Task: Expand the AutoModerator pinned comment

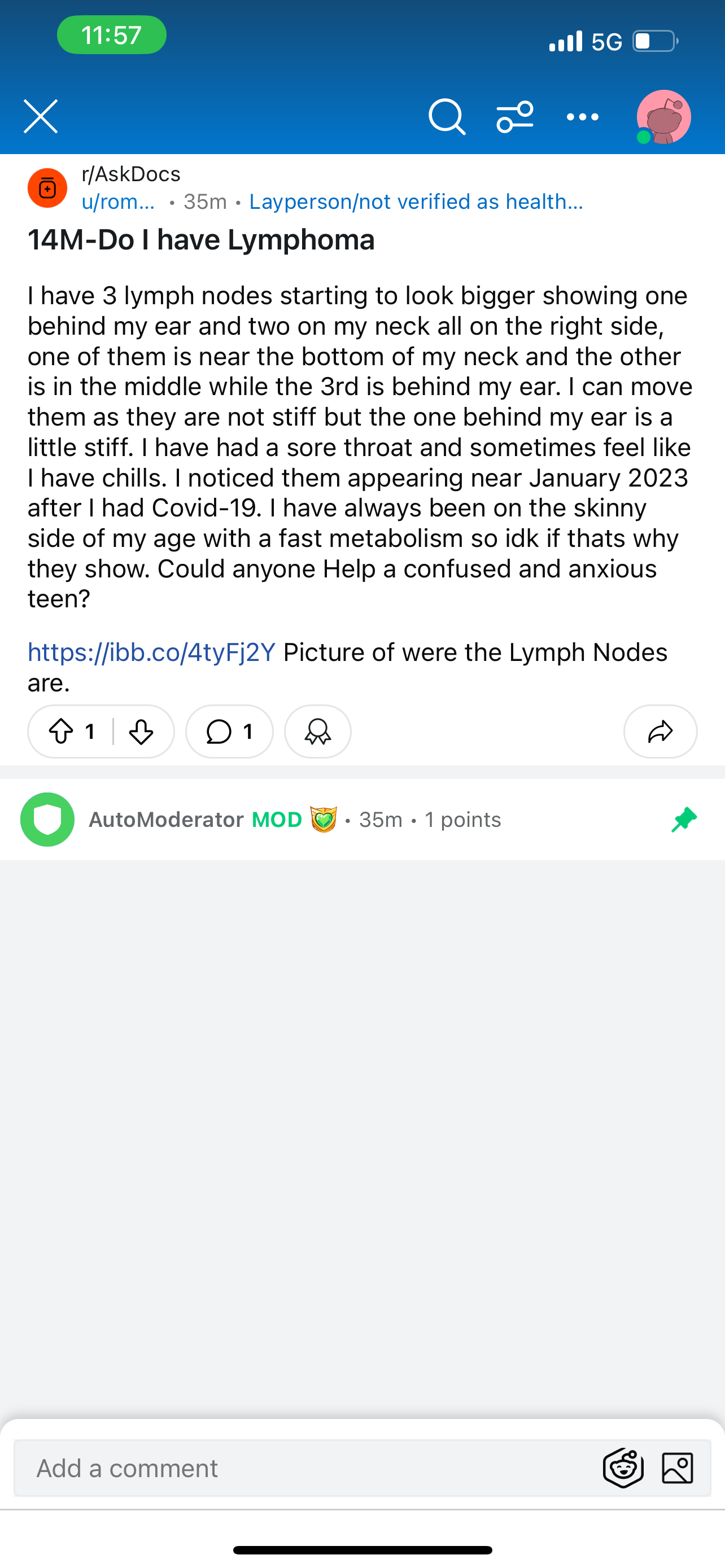Action: click(x=362, y=820)
